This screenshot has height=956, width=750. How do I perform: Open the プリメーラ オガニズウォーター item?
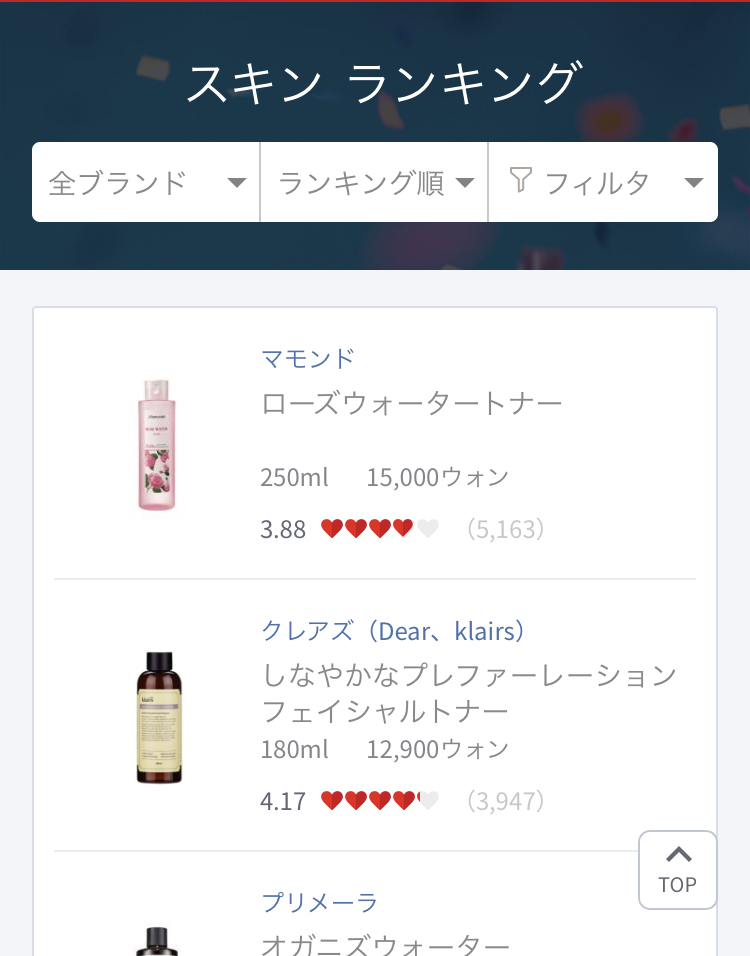[x=385, y=944]
